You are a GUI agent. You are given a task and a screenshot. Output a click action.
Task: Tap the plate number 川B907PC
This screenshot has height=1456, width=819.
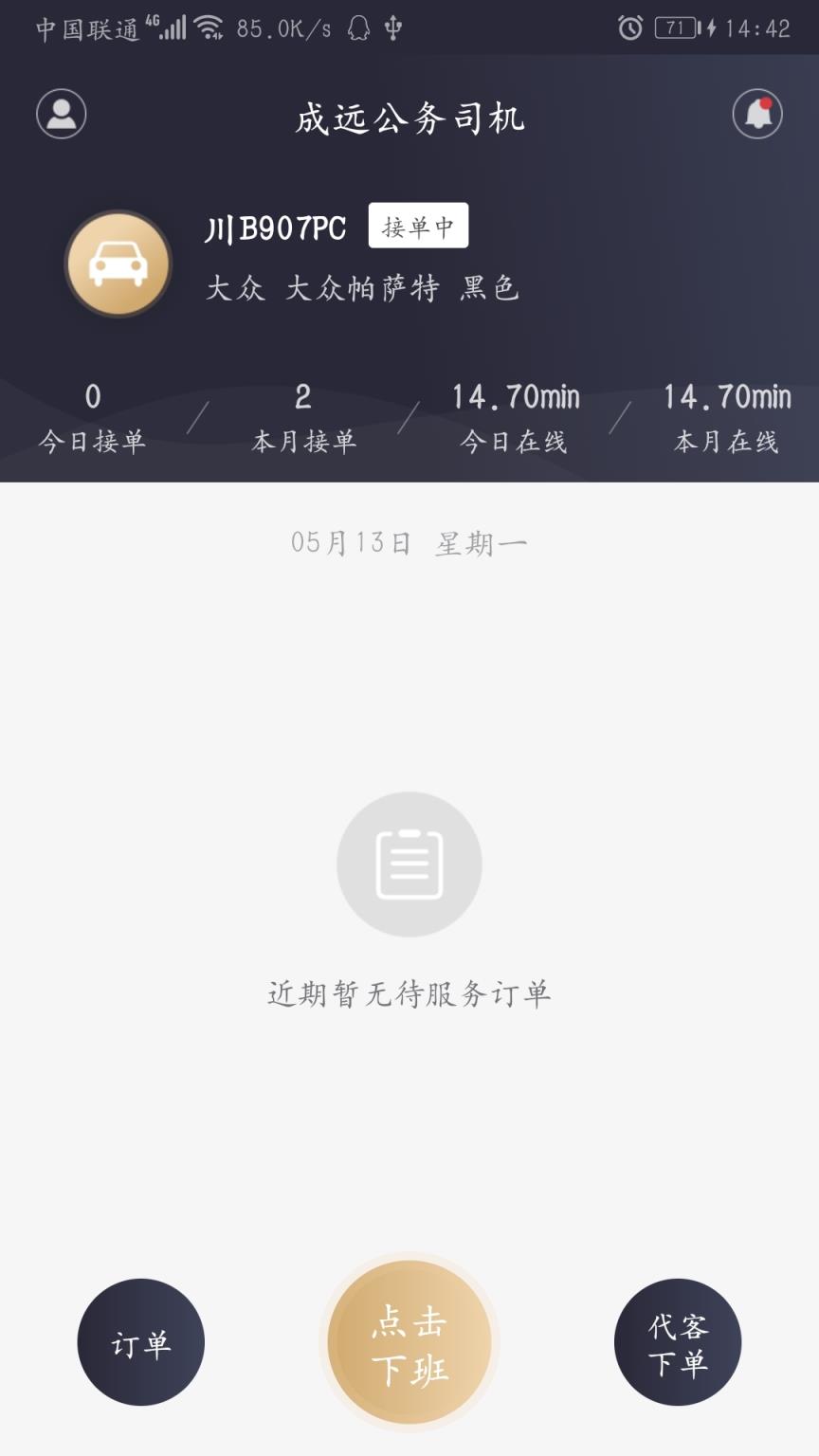coord(275,227)
